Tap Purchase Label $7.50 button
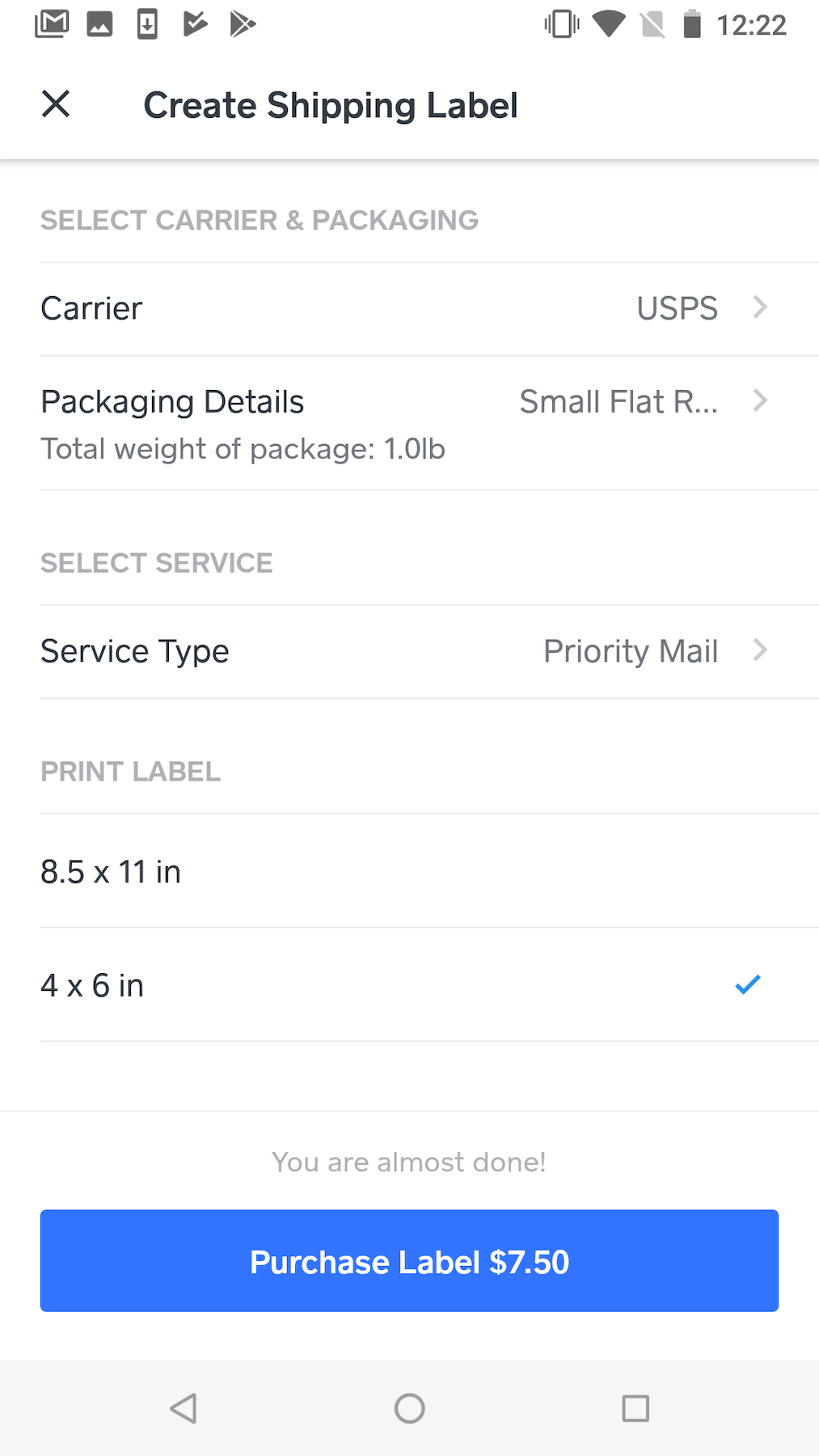819x1456 pixels. [409, 1261]
